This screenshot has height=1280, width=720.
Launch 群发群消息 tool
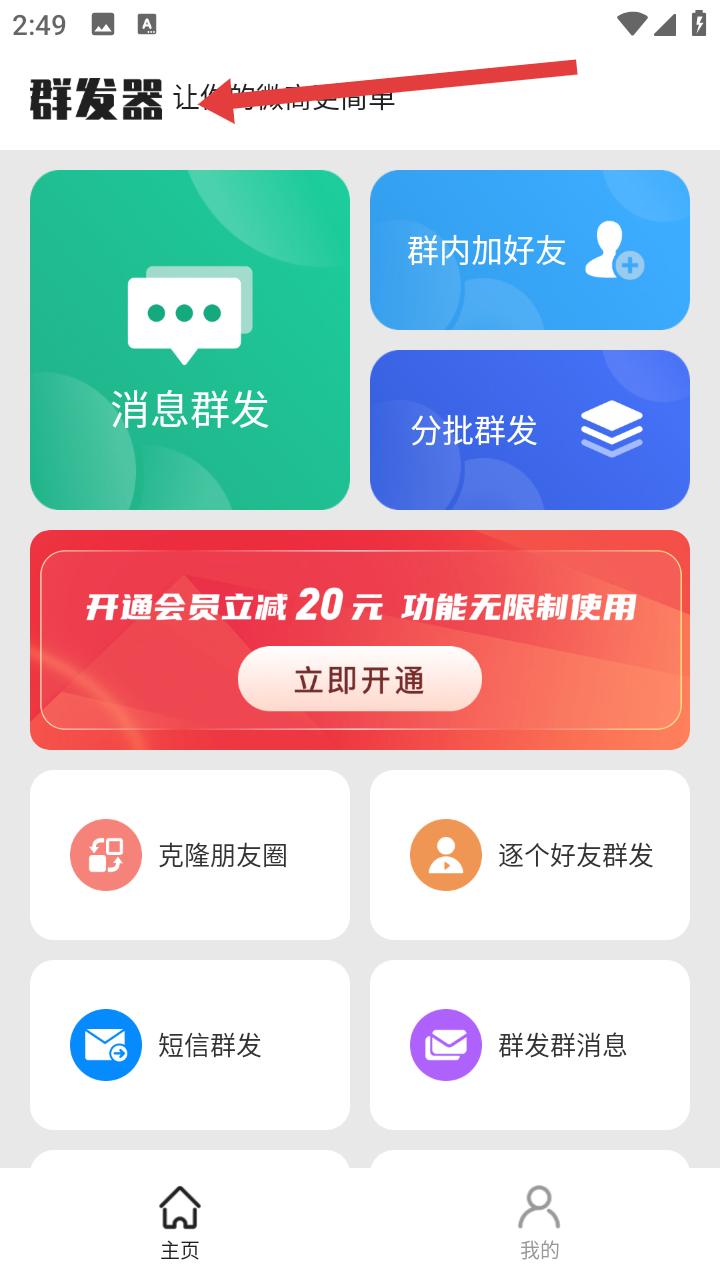530,1045
